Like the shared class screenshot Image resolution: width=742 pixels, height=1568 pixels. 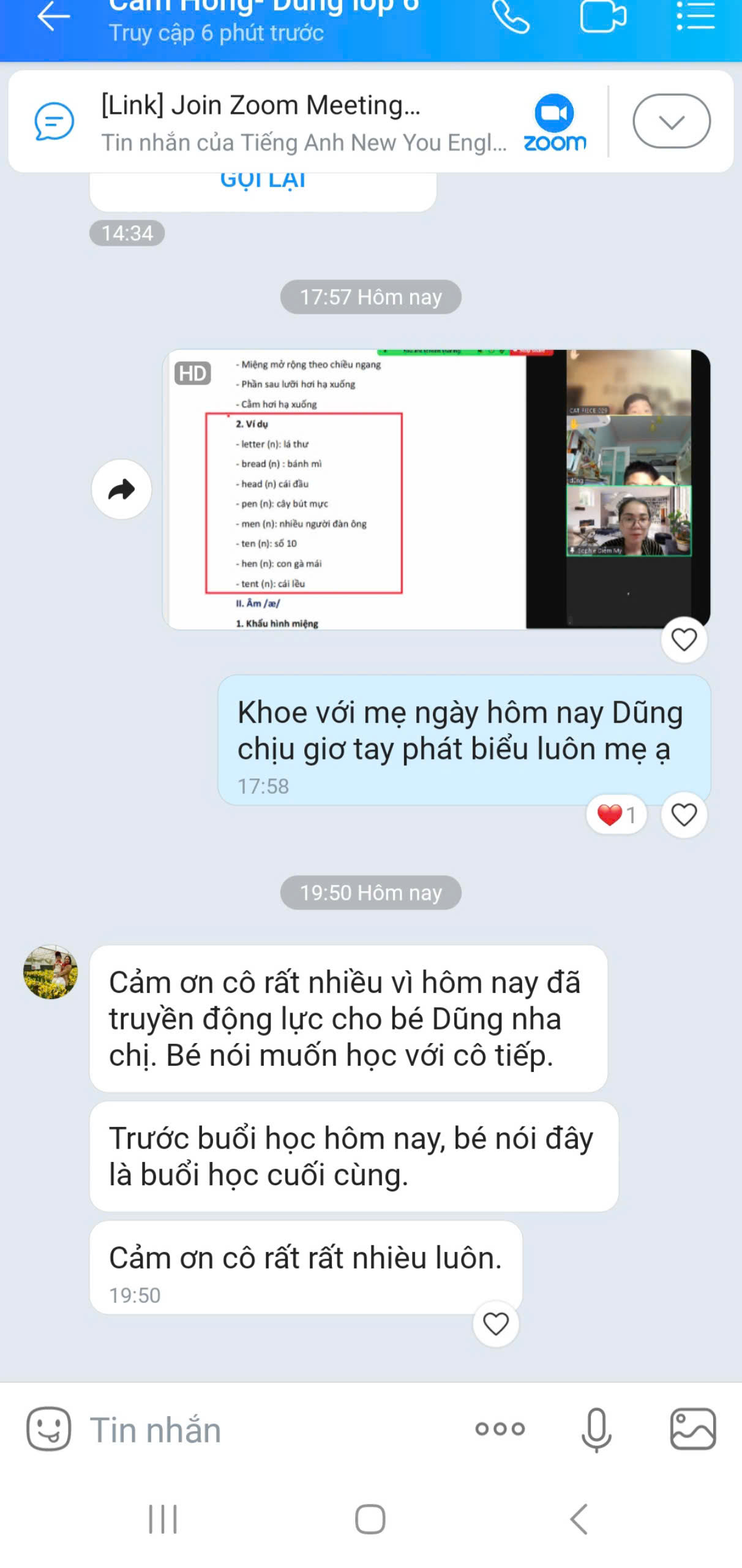(x=684, y=640)
